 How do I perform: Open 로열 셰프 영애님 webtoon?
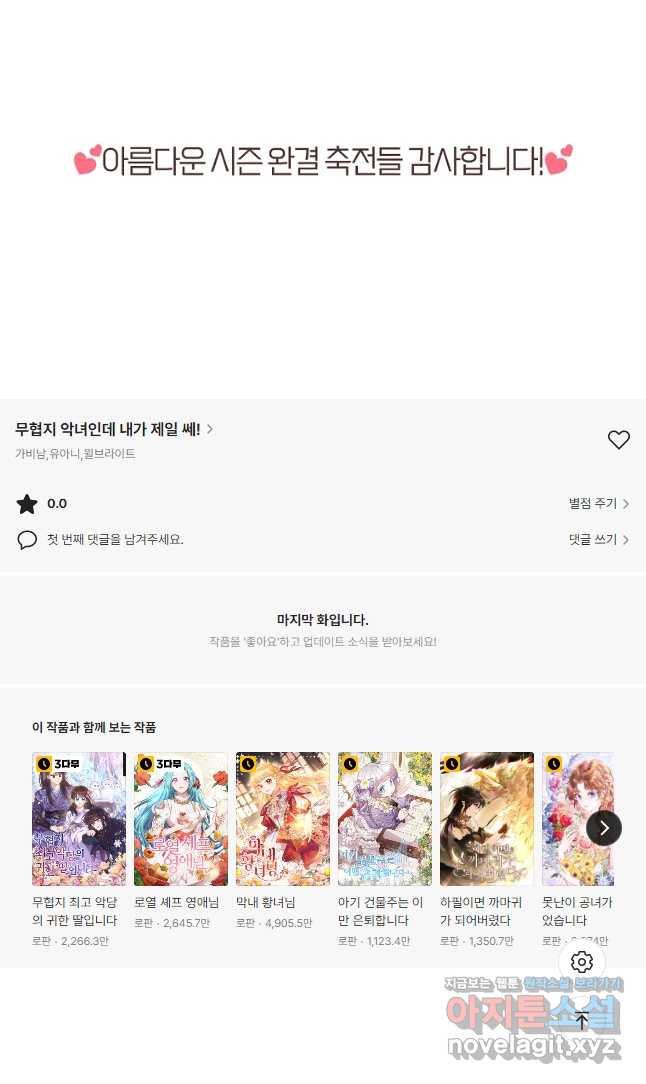pyautogui.click(x=181, y=819)
